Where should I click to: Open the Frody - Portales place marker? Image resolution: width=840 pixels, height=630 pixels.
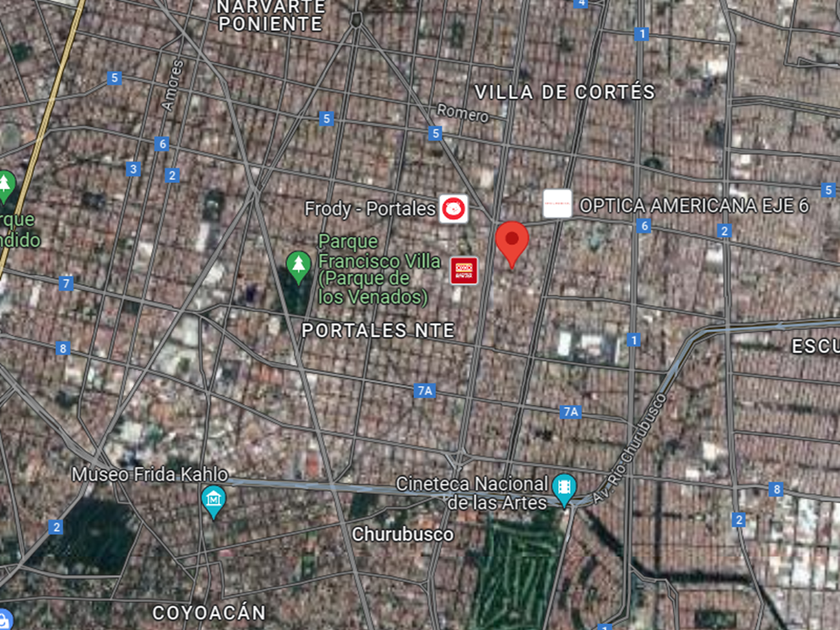[x=453, y=208]
